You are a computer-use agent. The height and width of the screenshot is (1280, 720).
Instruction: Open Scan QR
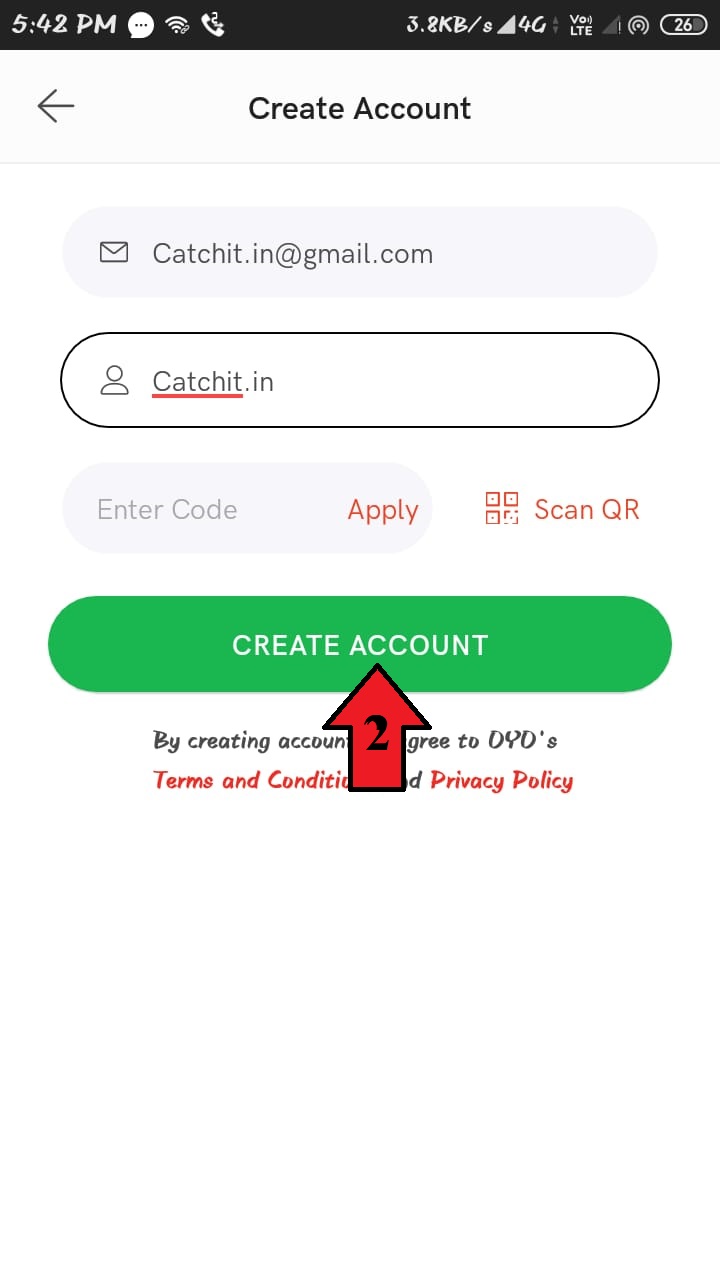(x=562, y=509)
